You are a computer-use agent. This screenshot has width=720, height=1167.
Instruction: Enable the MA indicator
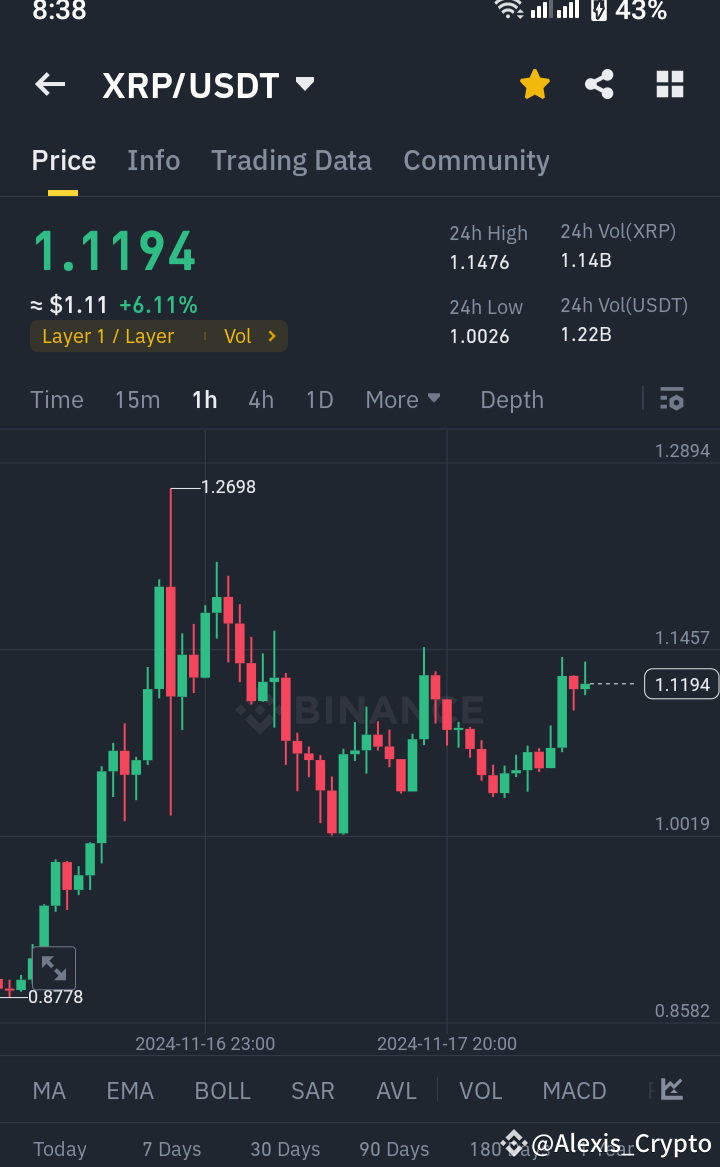click(49, 1090)
